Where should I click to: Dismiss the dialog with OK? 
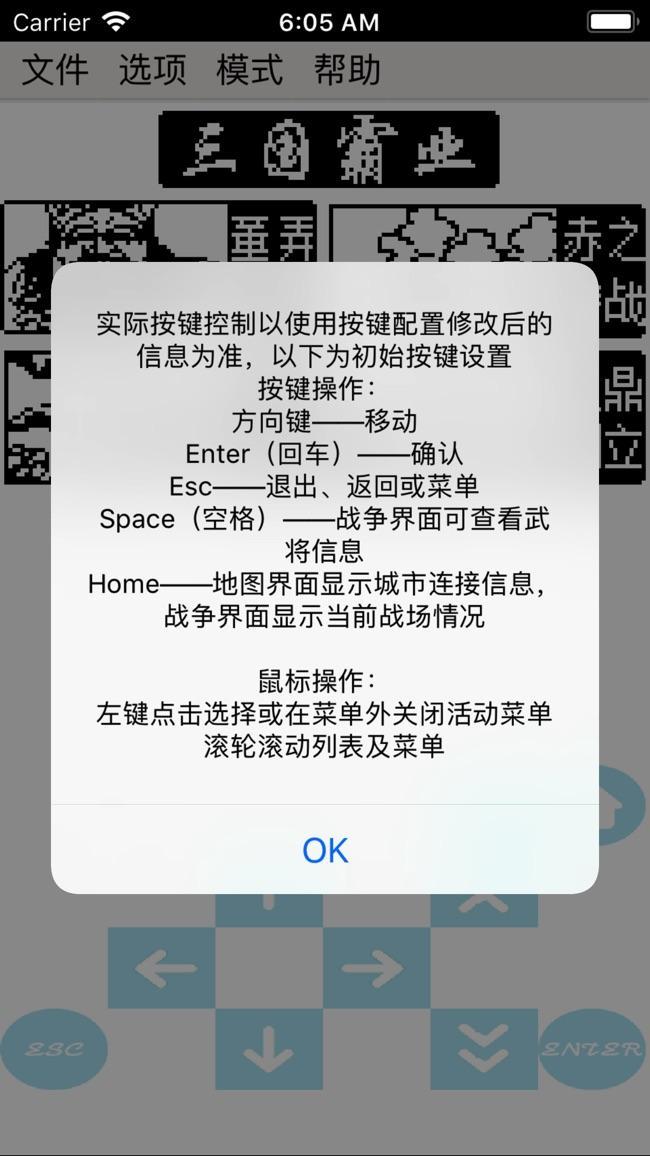coord(325,850)
